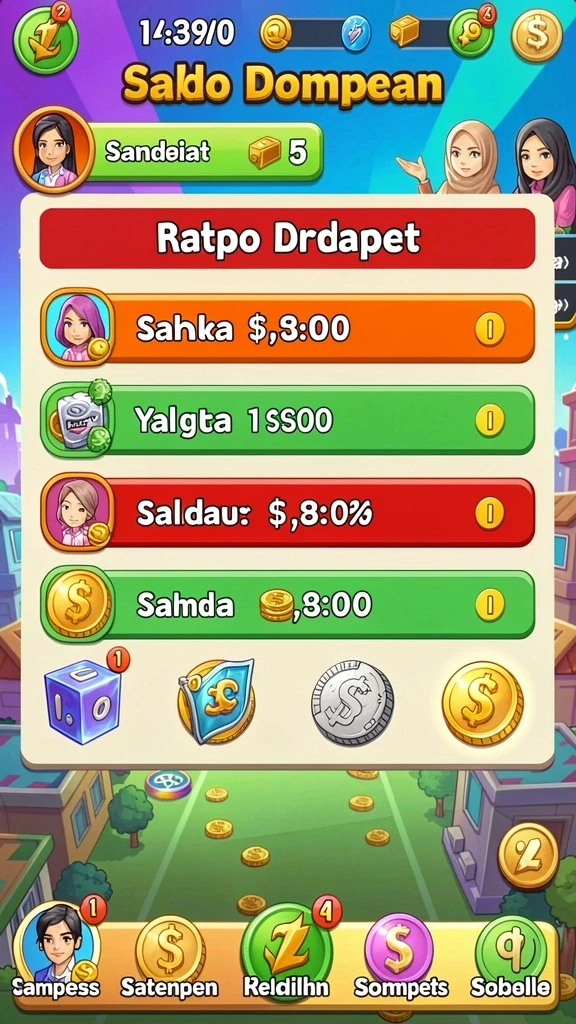The height and width of the screenshot is (1024, 576).
Task: Tap the green key icon with badge
Action: point(472,33)
